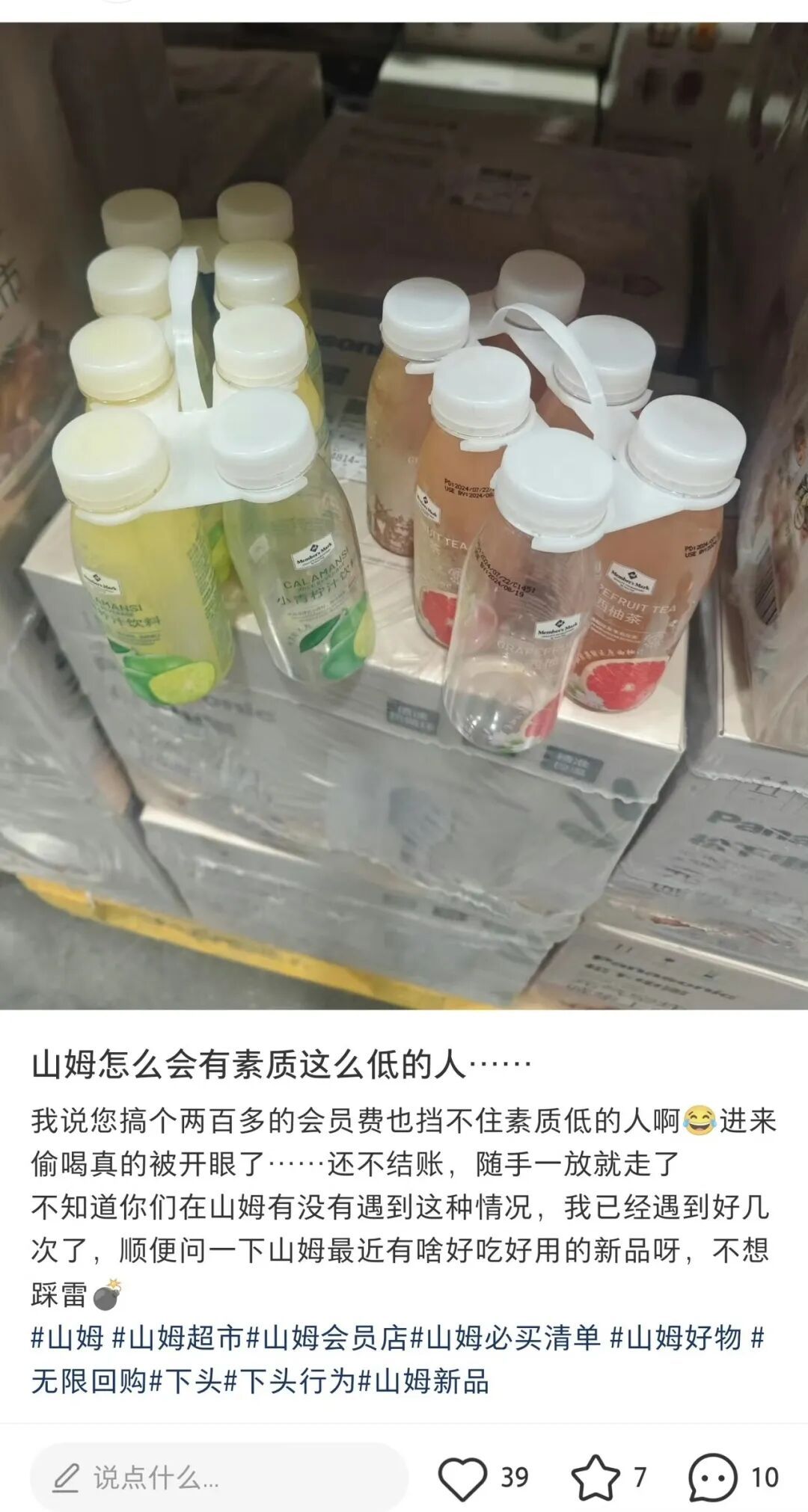Screen dimensions: 808x1512
Task: Open the comments bubble icon
Action: 713,1478
